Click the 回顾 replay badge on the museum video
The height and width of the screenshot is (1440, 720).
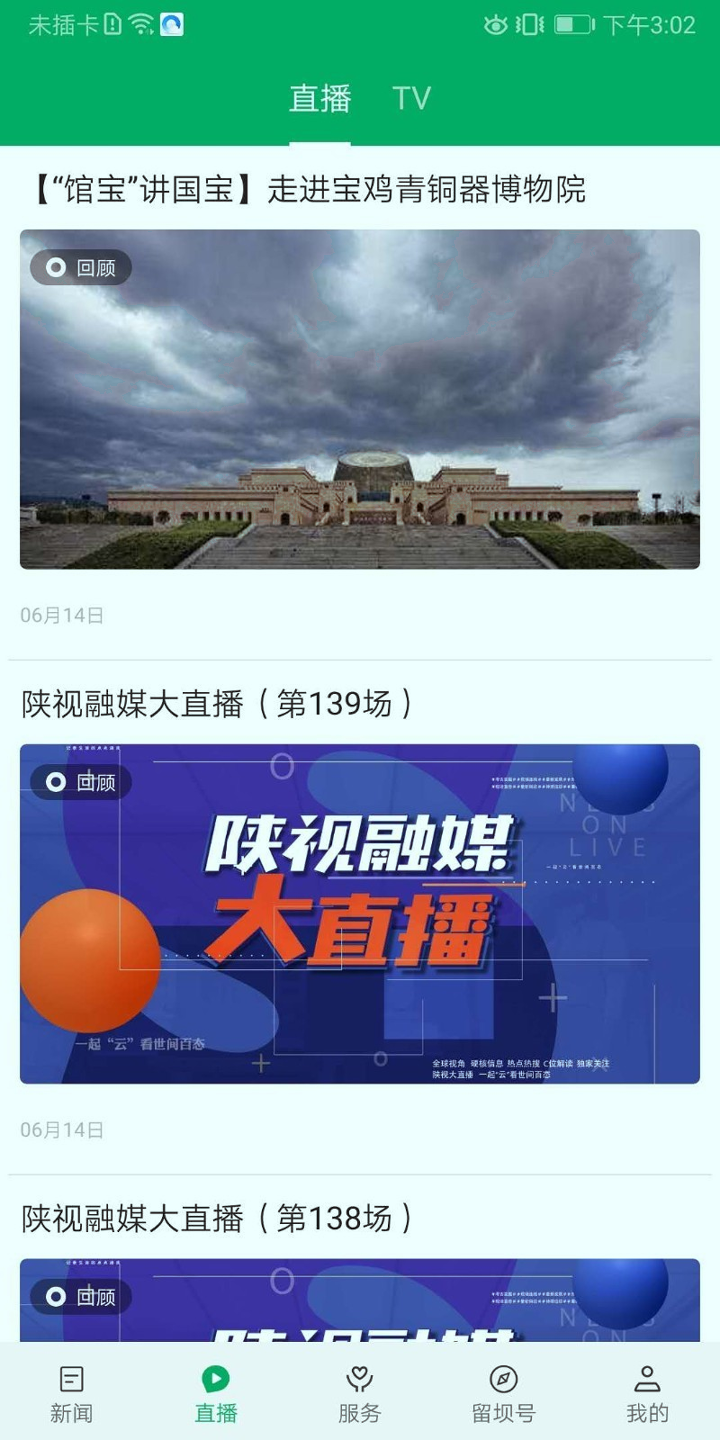pos(82,267)
